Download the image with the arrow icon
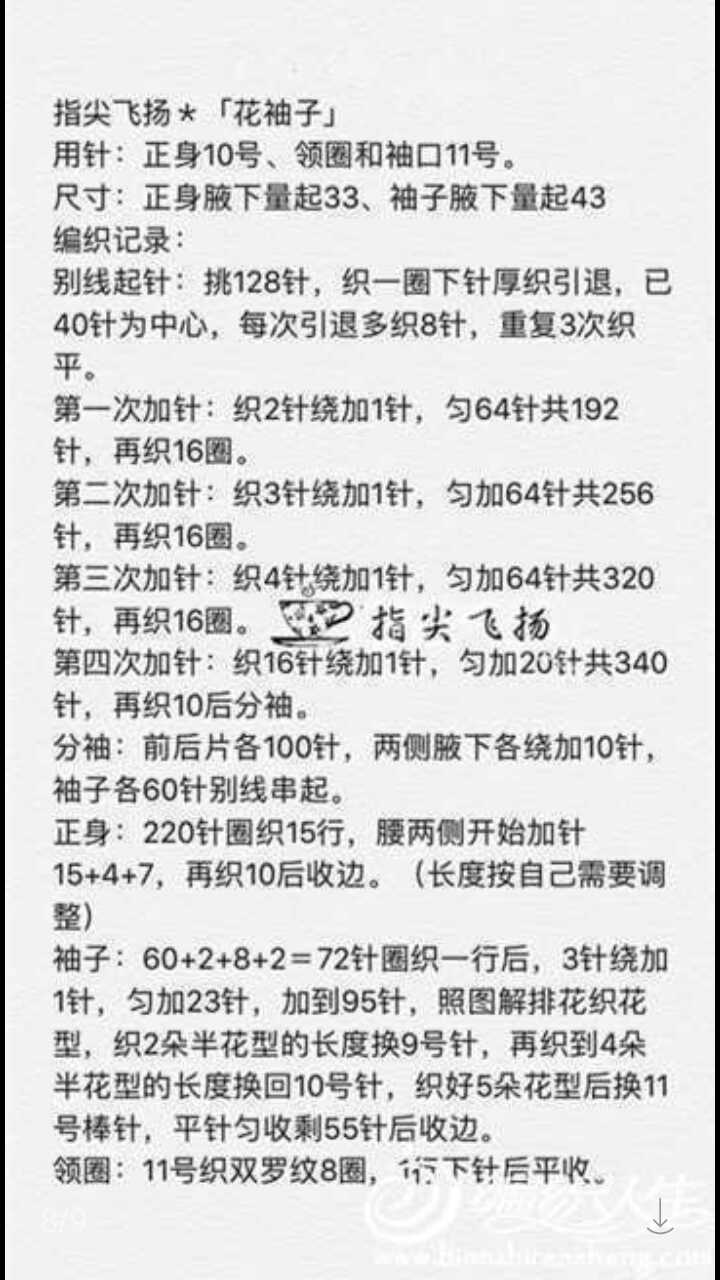The width and height of the screenshot is (720, 1280). (659, 1216)
